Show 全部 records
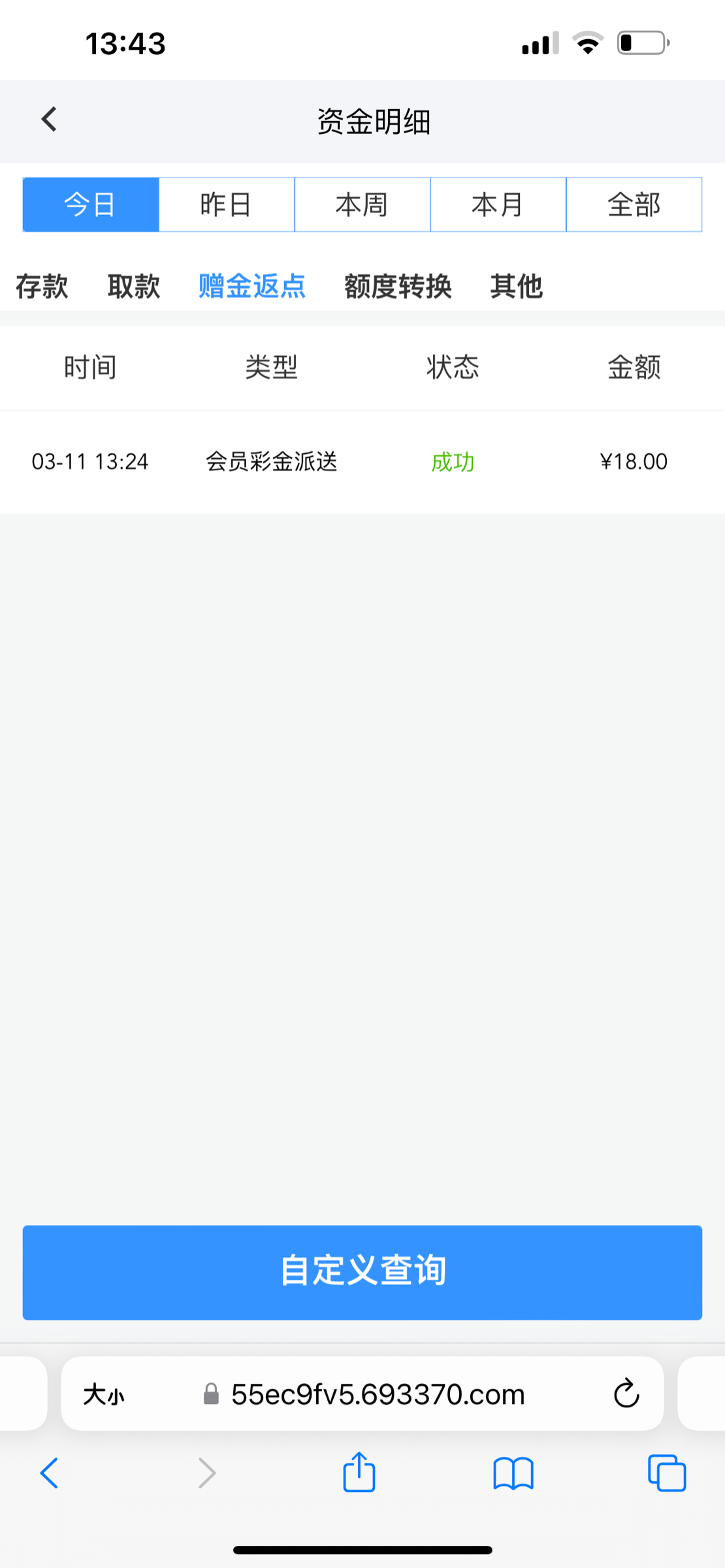 (x=634, y=204)
